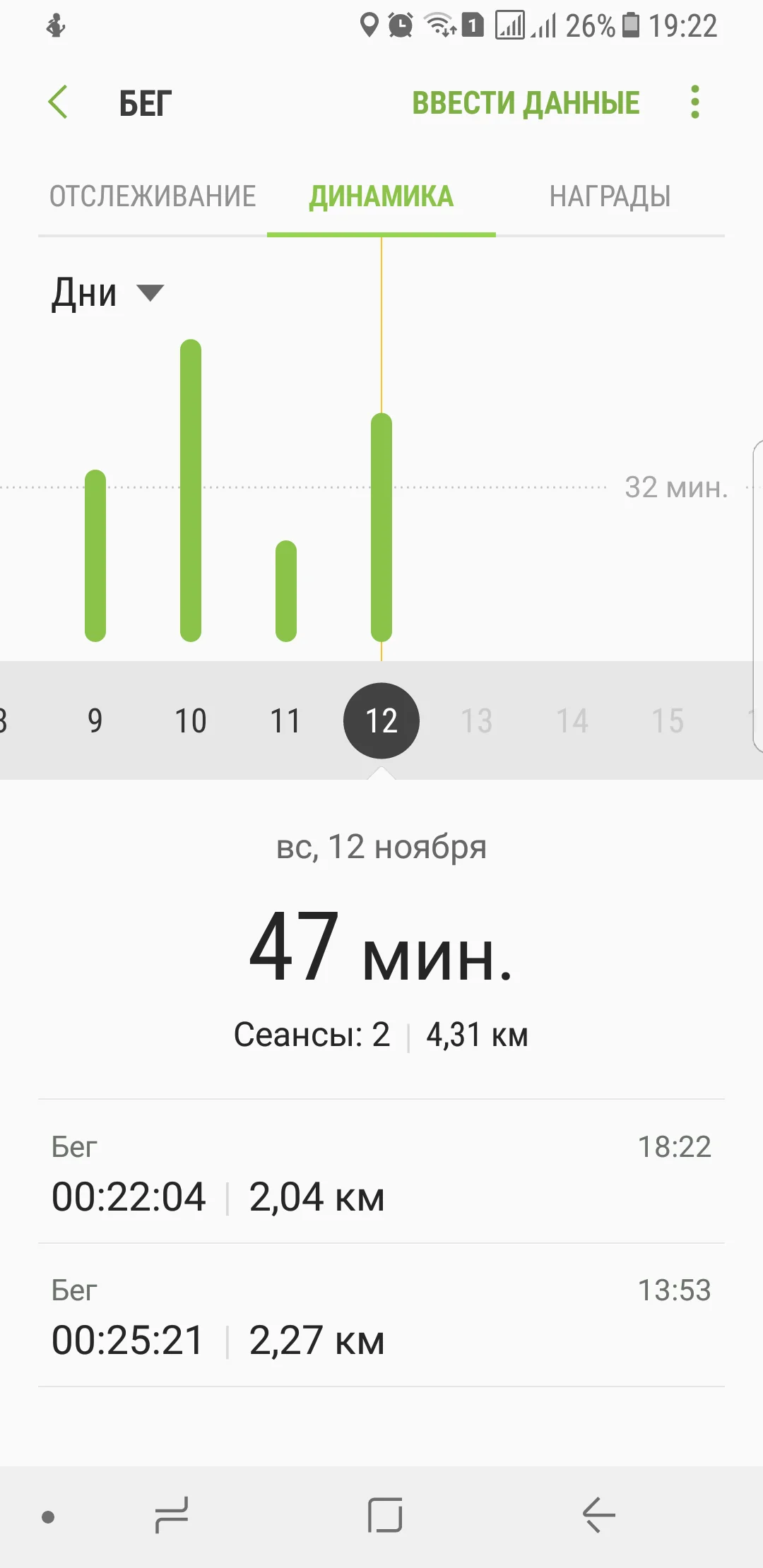Image resolution: width=763 pixels, height=1568 pixels.
Task: Switch to the ОТСЛЕЖИВАНИЕ tab
Action: (153, 196)
